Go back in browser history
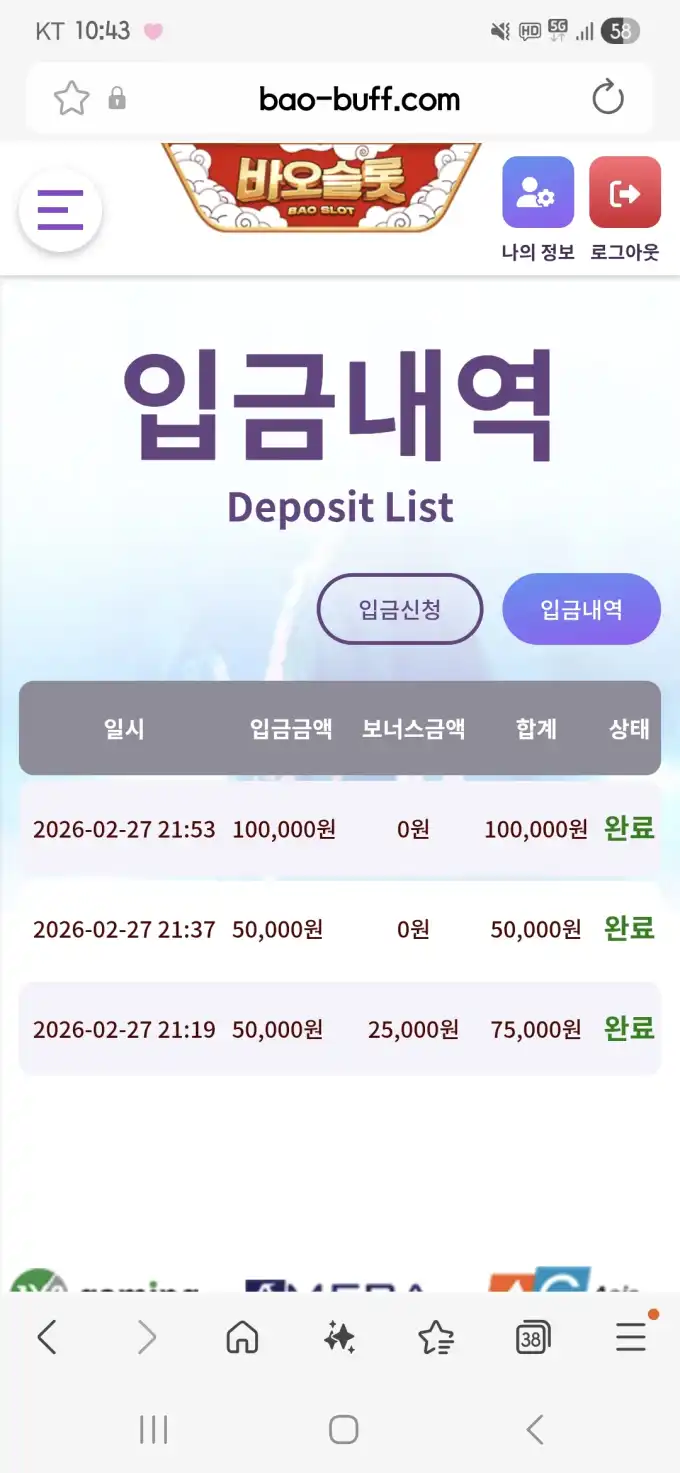680x1473 pixels. pos(47,1337)
